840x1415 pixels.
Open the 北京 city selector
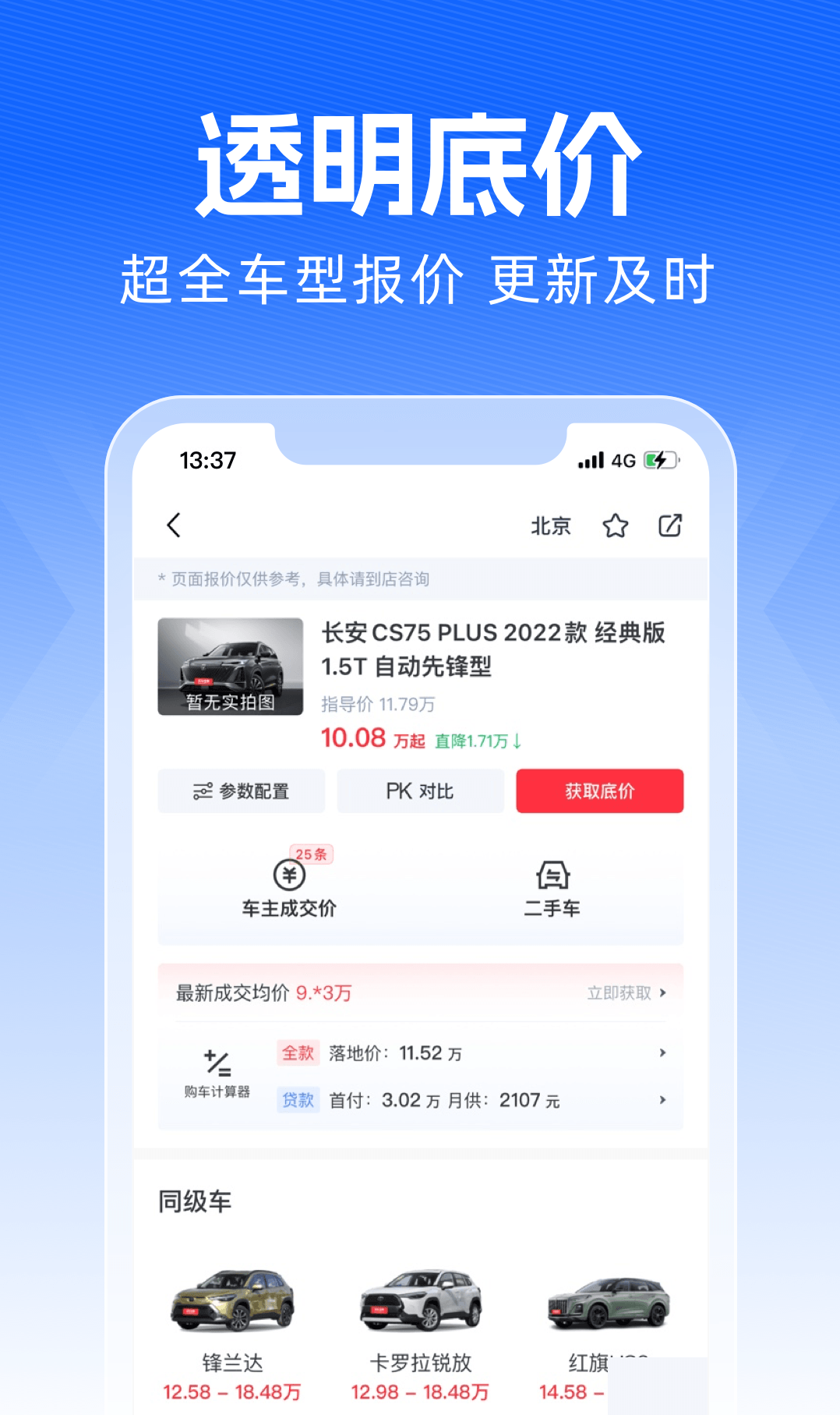550,525
